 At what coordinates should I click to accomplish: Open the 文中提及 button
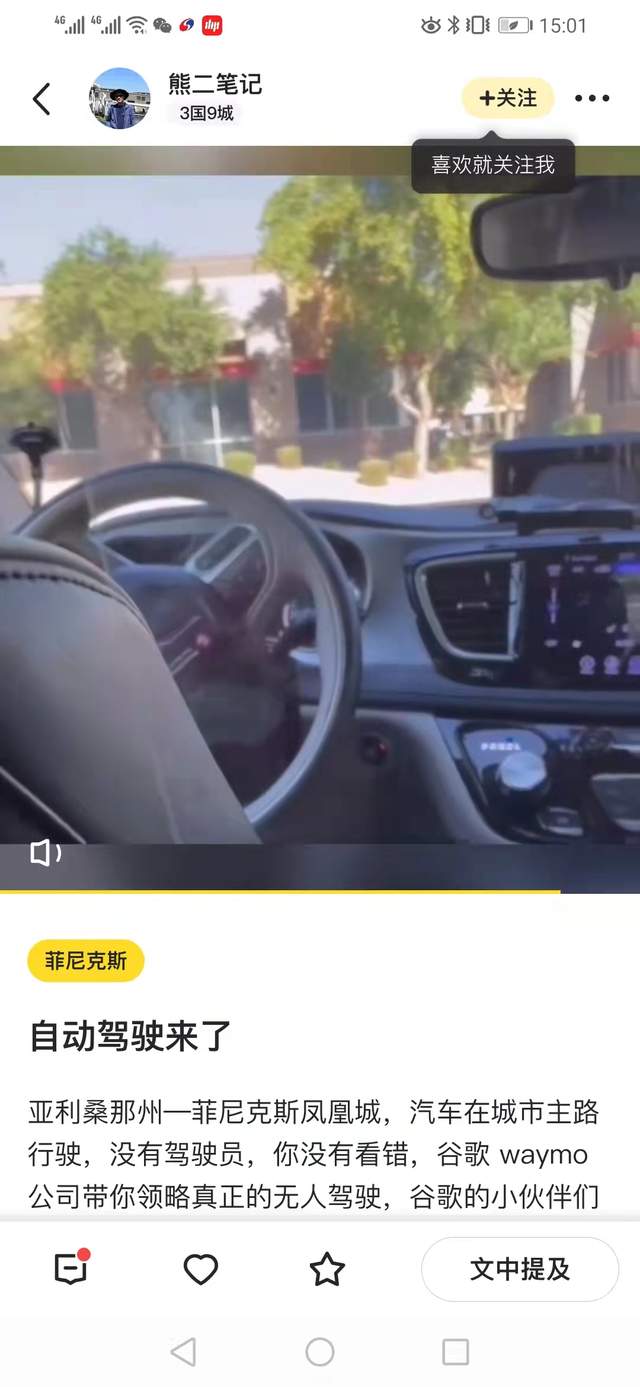tap(519, 1269)
